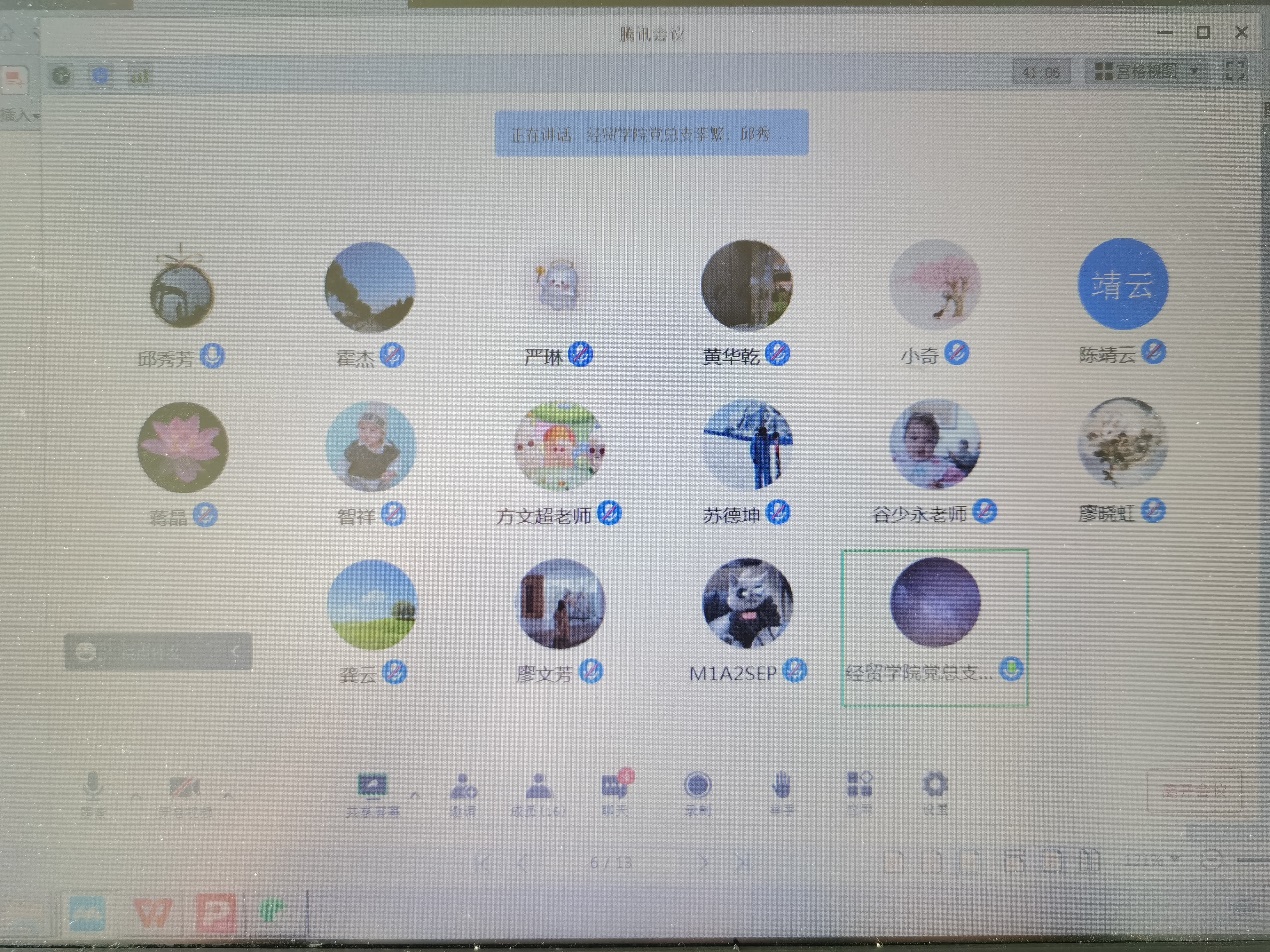This screenshot has height=952, width=1270.
Task: Select participant tile 邱秀芳
Action: point(181,290)
